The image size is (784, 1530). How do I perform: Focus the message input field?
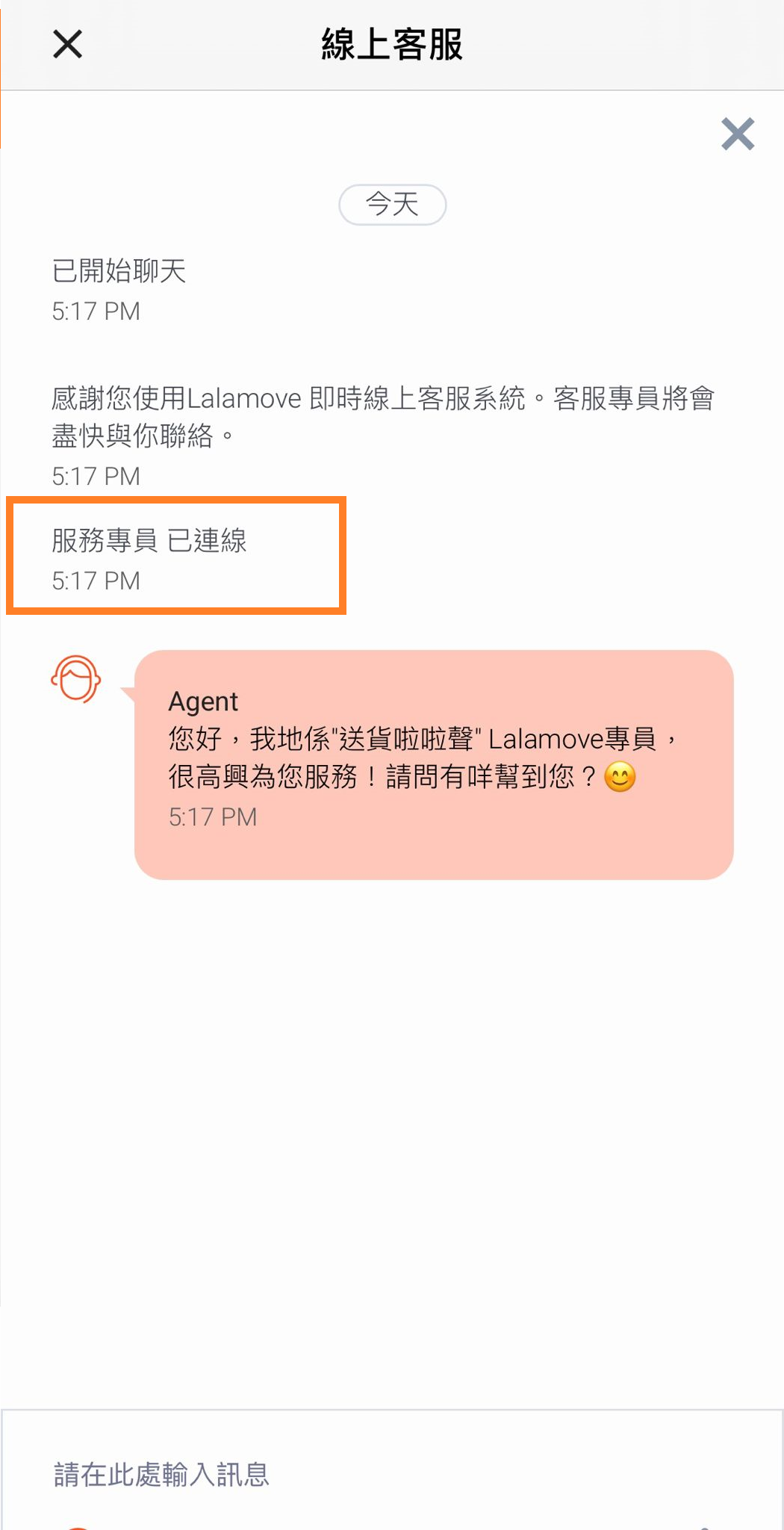coord(373,1474)
